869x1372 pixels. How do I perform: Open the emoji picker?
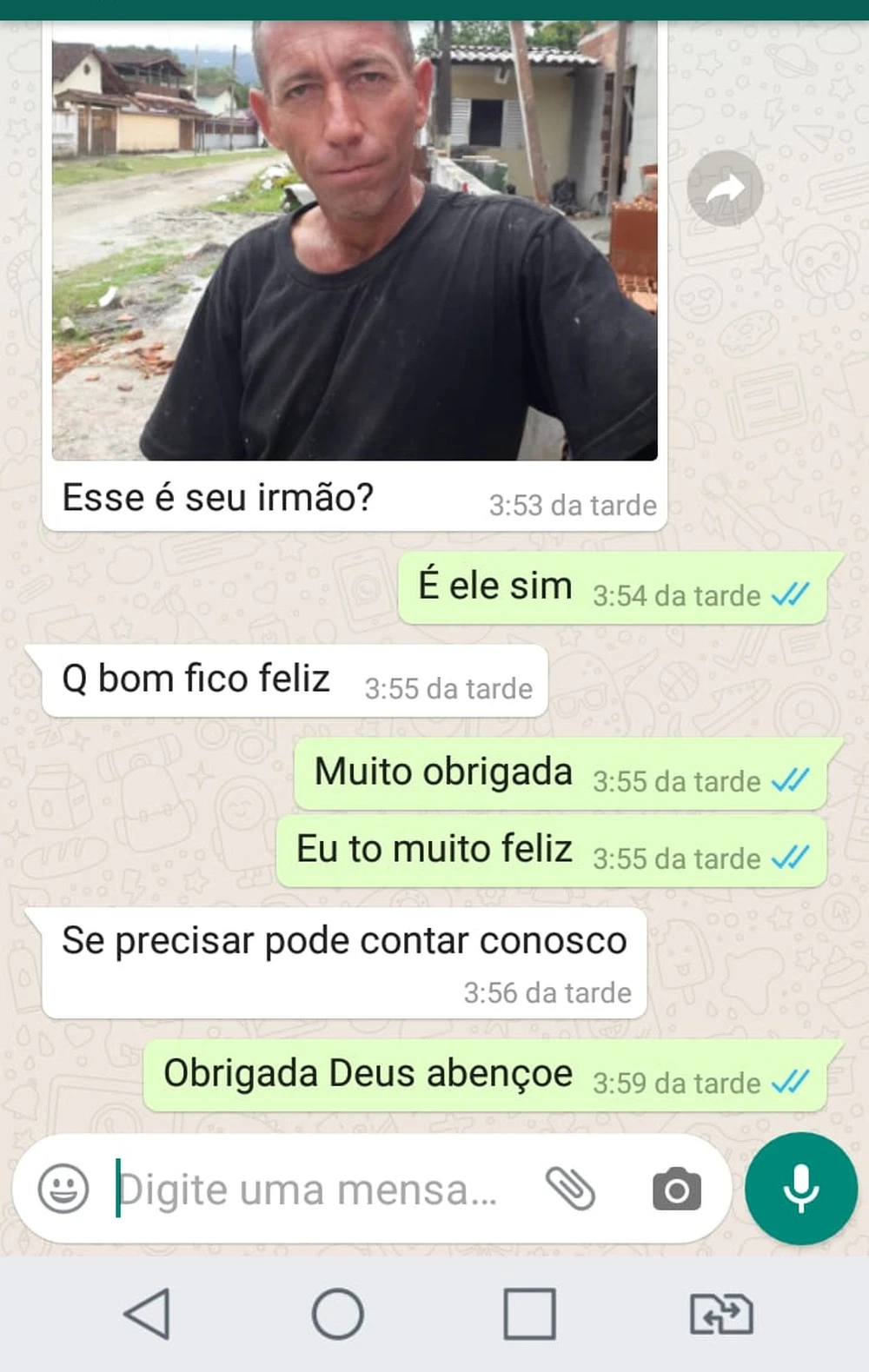click(x=63, y=1188)
